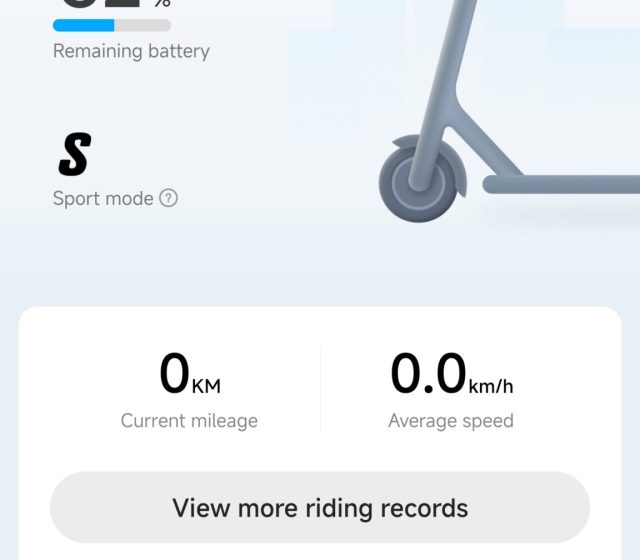The height and width of the screenshot is (560, 640).
Task: Open the Sport mode help icon
Action: 169,198
